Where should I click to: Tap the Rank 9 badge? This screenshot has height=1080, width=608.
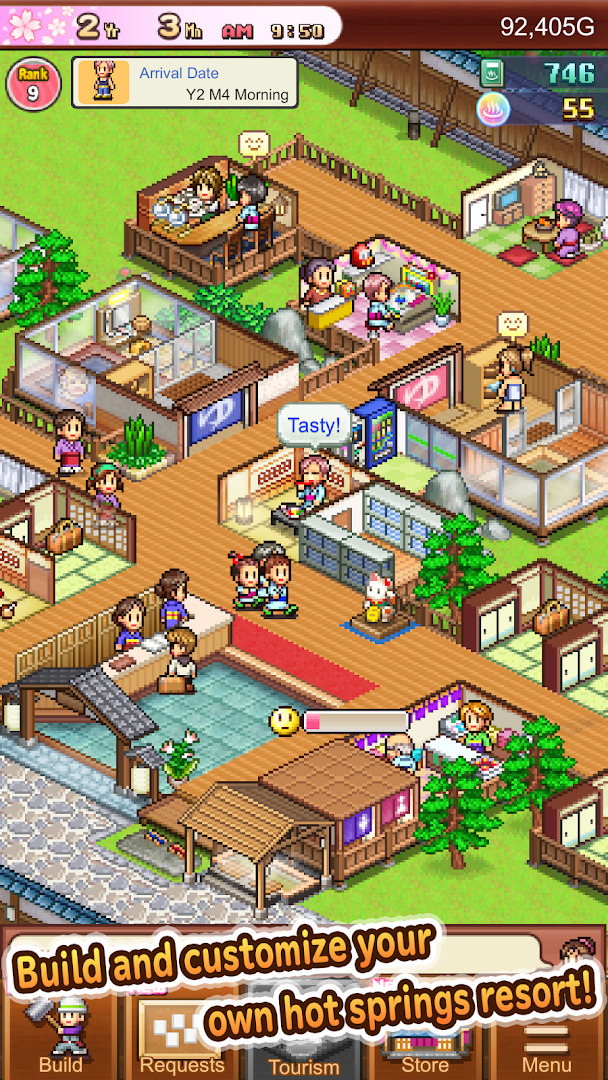(33, 83)
